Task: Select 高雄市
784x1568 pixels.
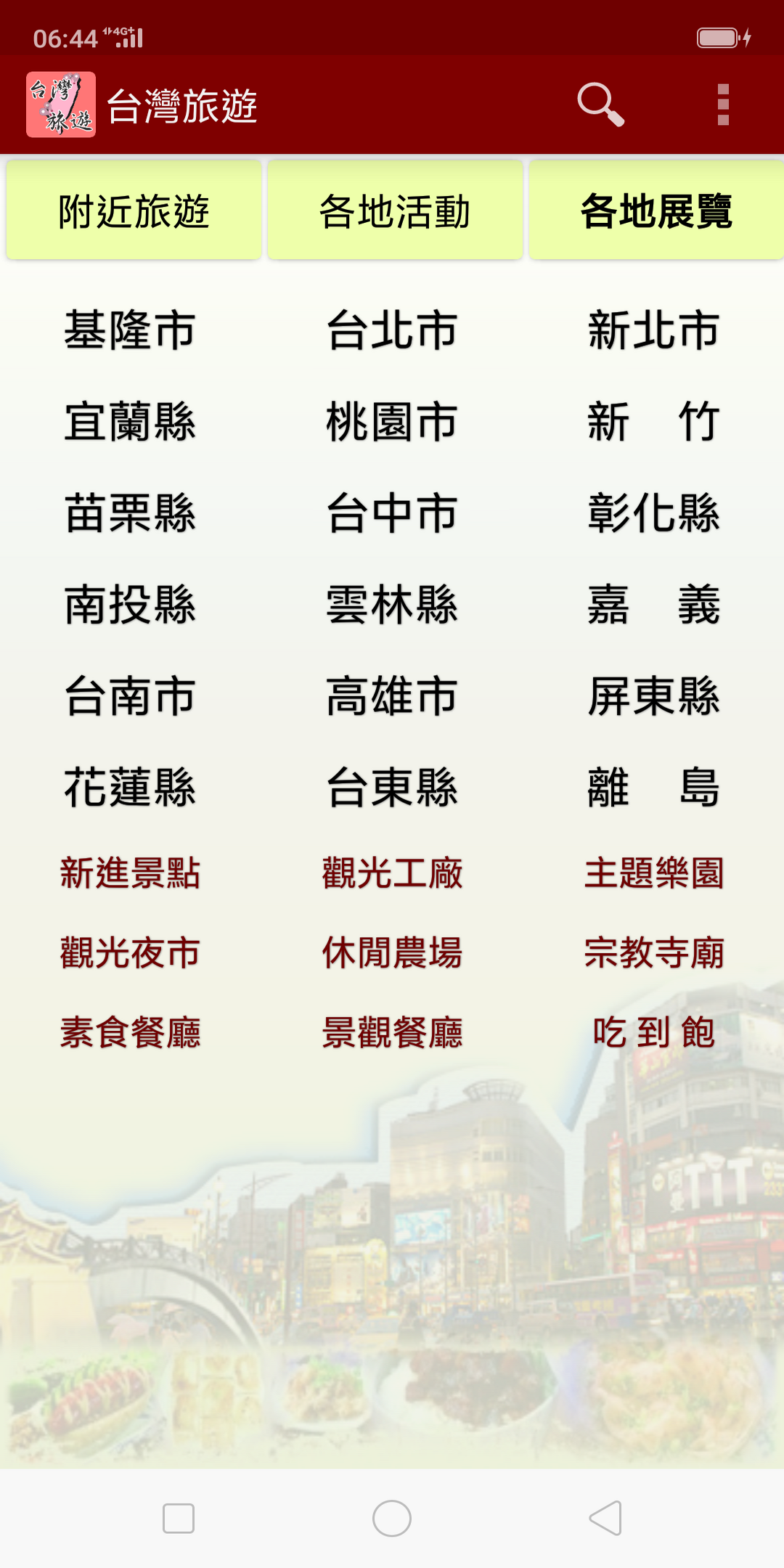Action: 392,696
